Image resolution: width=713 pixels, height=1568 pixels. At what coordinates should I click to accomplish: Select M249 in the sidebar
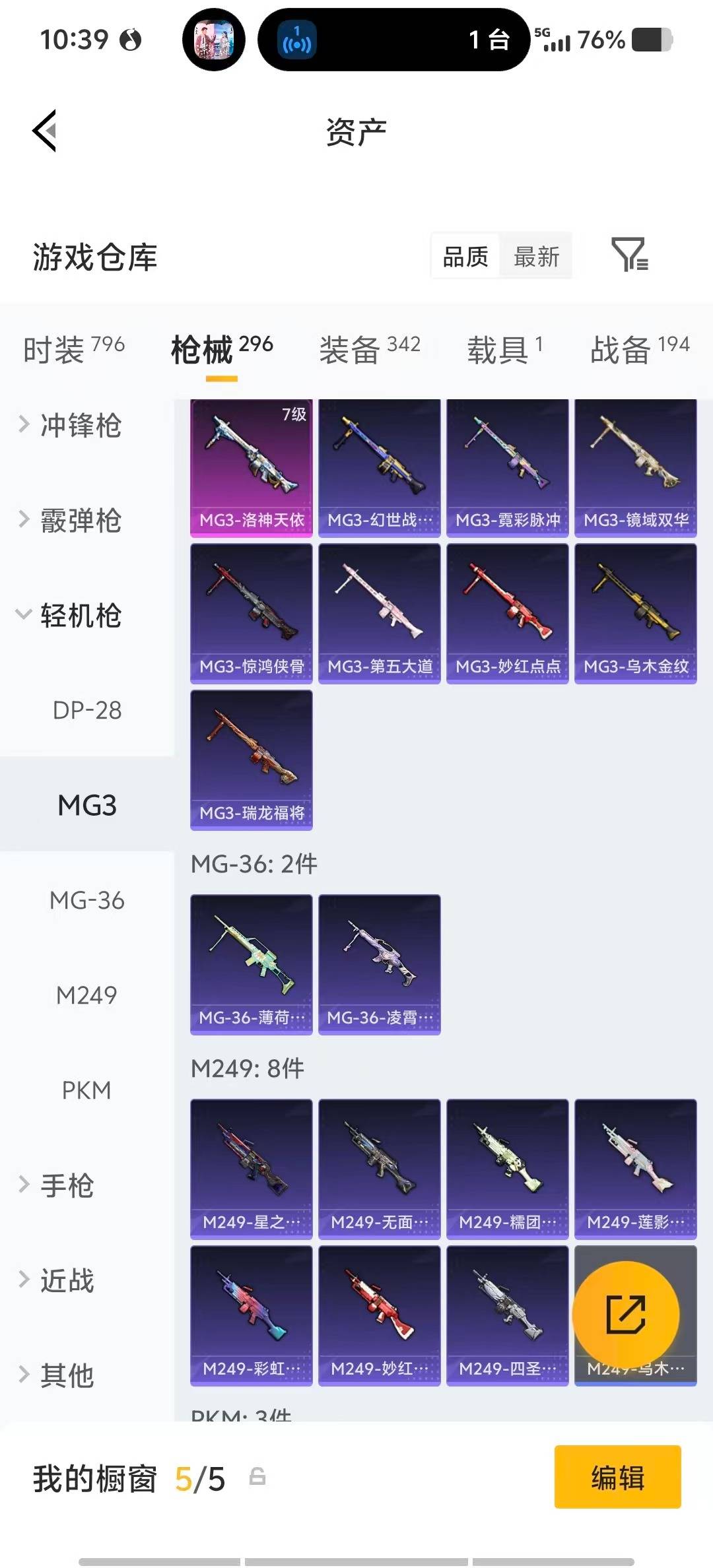(x=87, y=995)
